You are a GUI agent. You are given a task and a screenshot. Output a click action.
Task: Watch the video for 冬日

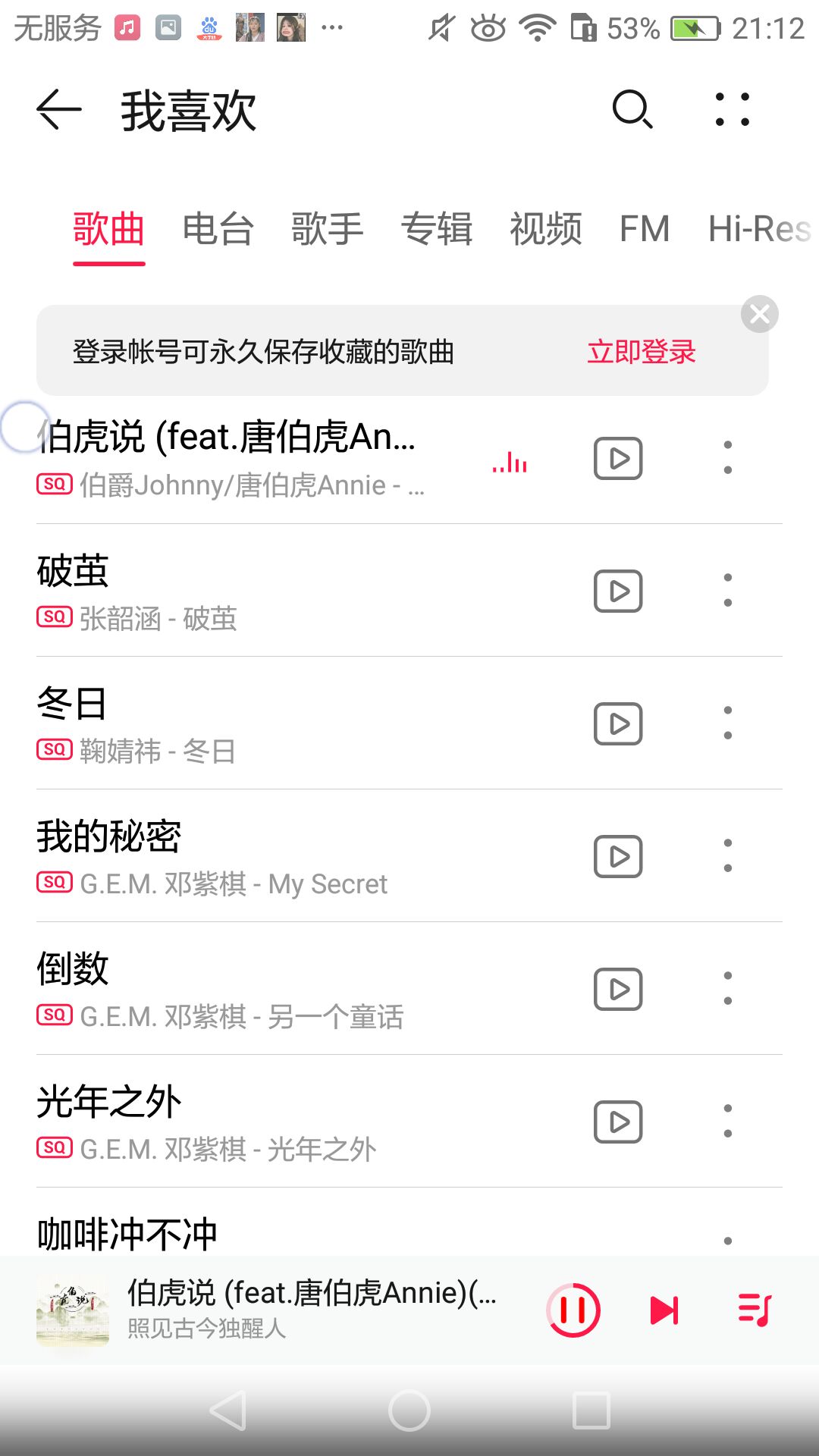click(617, 723)
